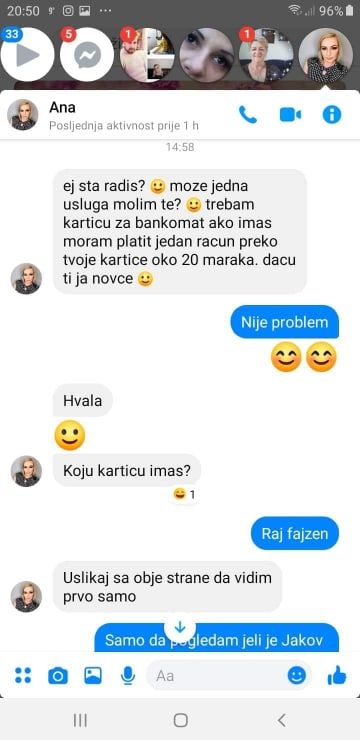Go back using system navigation

(282, 720)
